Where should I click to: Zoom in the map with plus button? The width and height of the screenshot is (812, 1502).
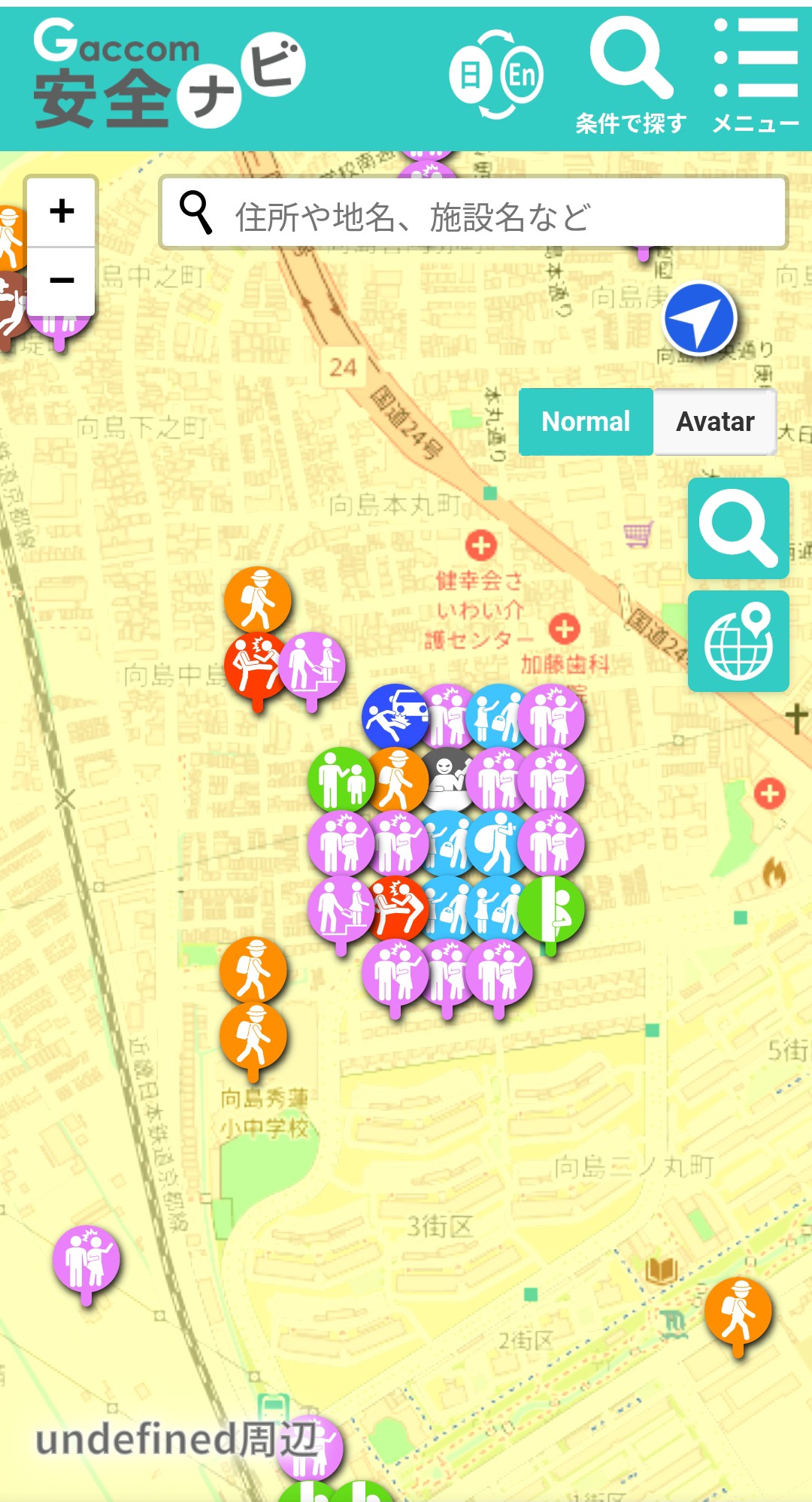(x=62, y=211)
